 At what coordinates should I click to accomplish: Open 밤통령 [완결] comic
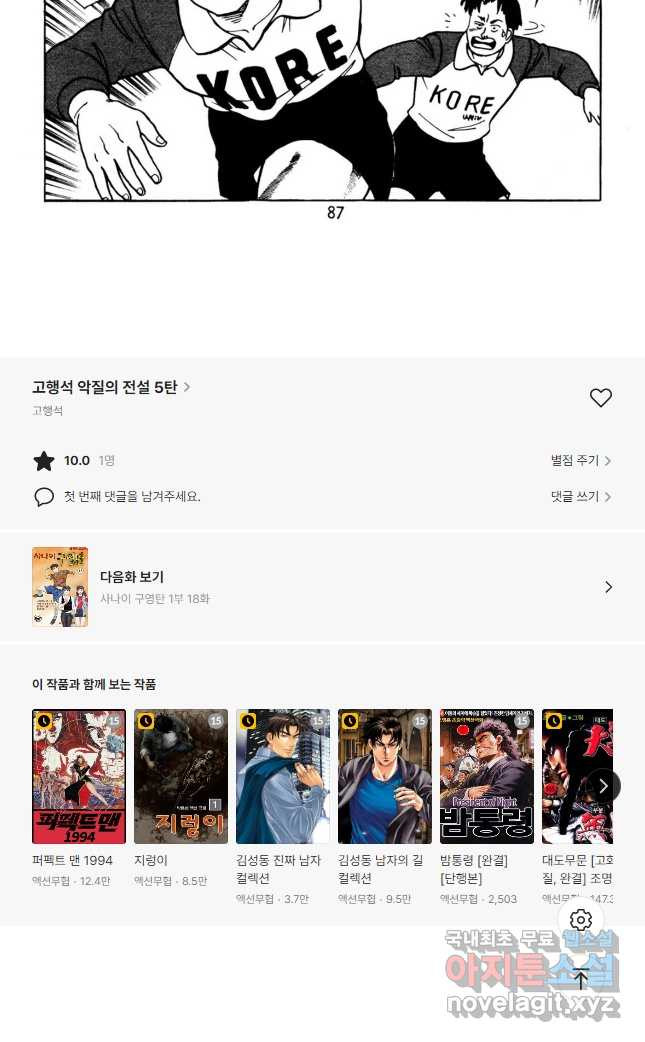487,777
